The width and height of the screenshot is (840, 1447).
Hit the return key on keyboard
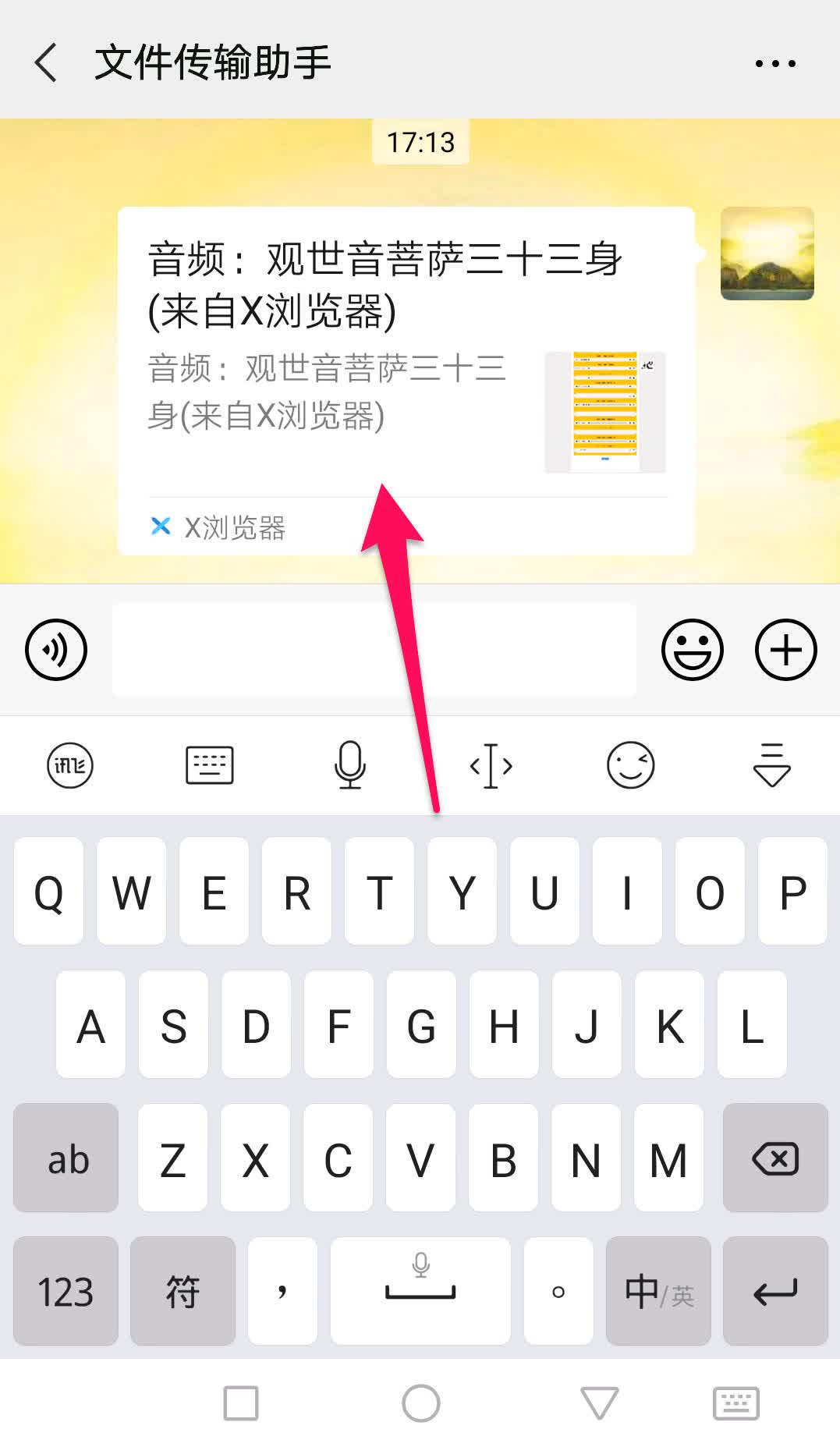[775, 1292]
